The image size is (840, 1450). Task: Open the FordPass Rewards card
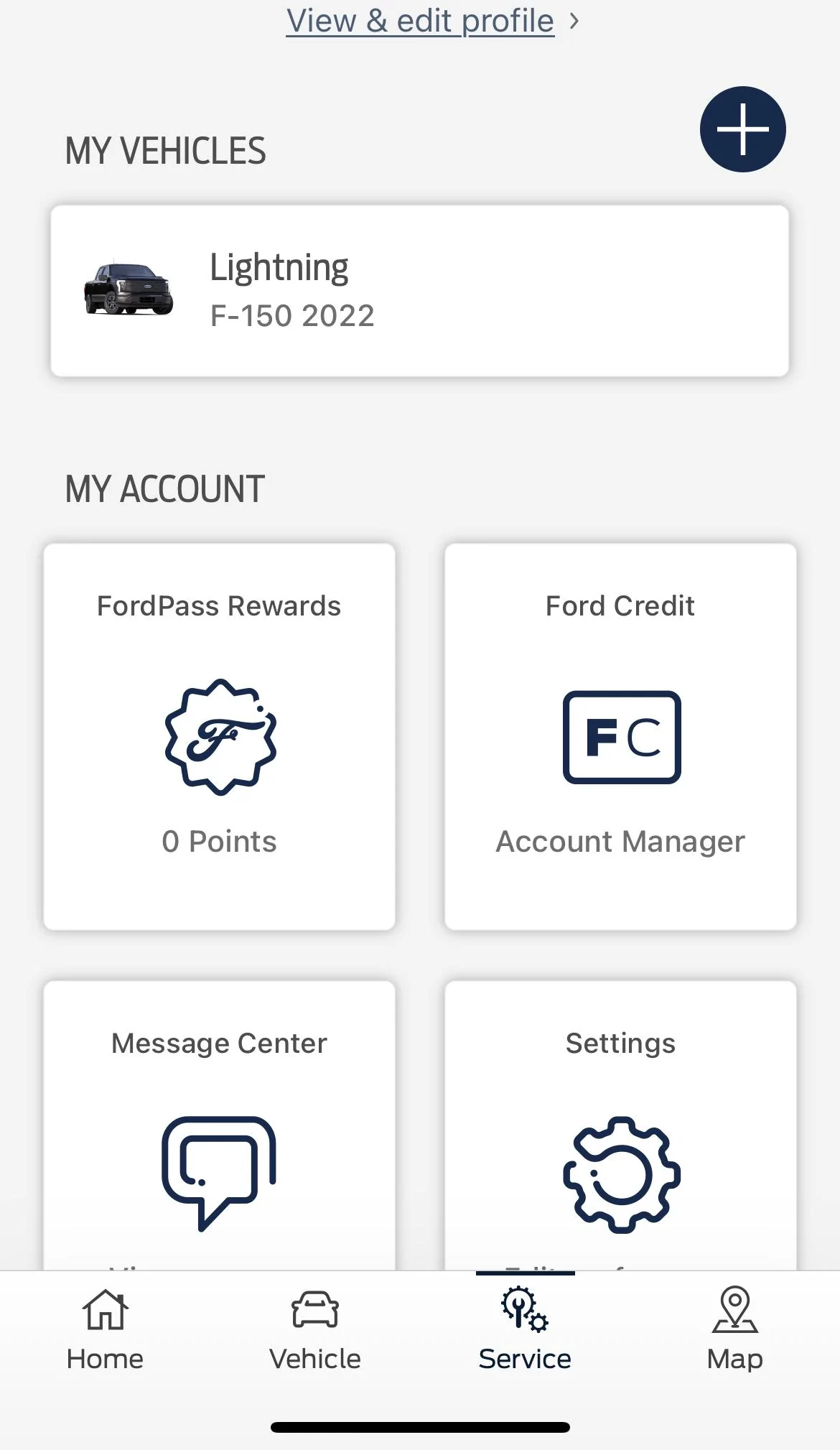pyautogui.click(x=219, y=736)
